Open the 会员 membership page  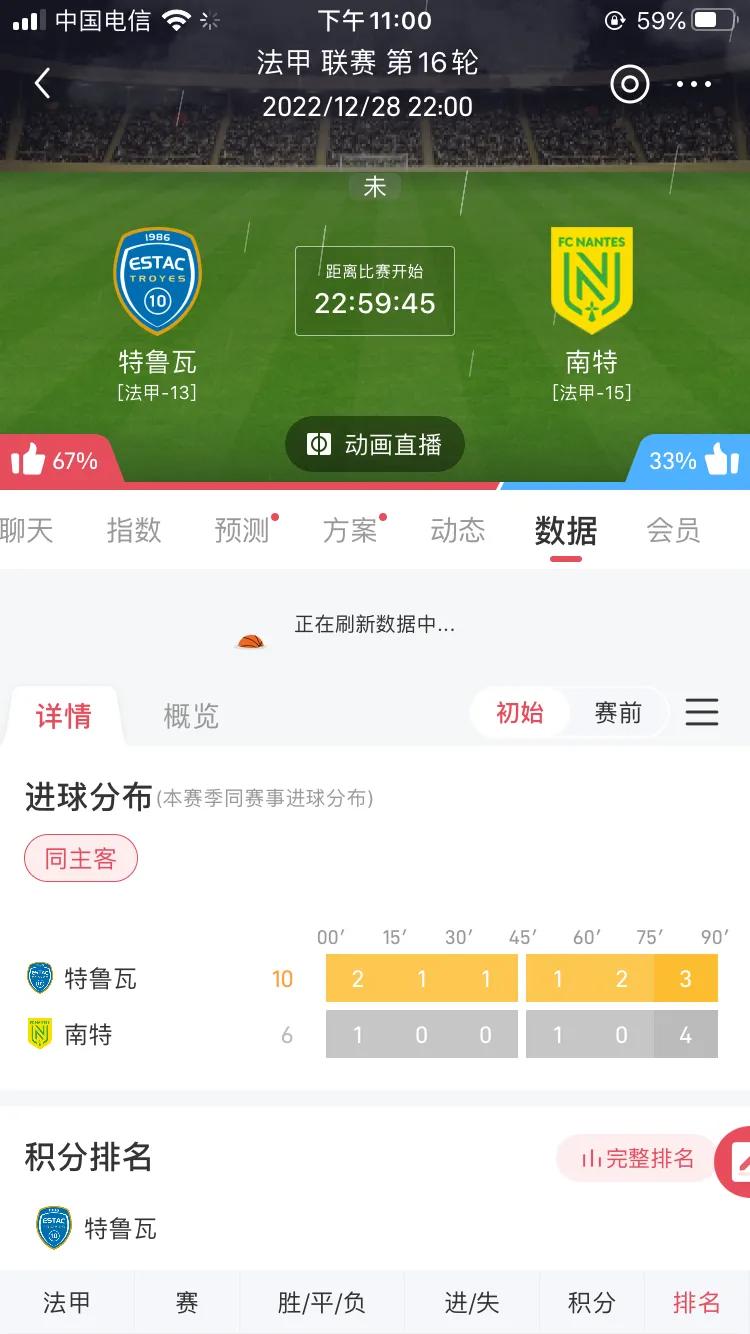tap(672, 531)
